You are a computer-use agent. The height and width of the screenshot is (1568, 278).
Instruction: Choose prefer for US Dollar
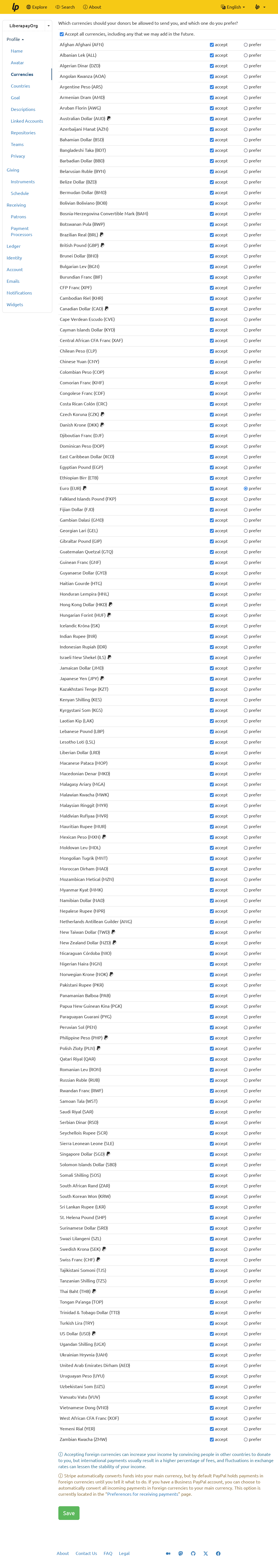click(246, 1334)
